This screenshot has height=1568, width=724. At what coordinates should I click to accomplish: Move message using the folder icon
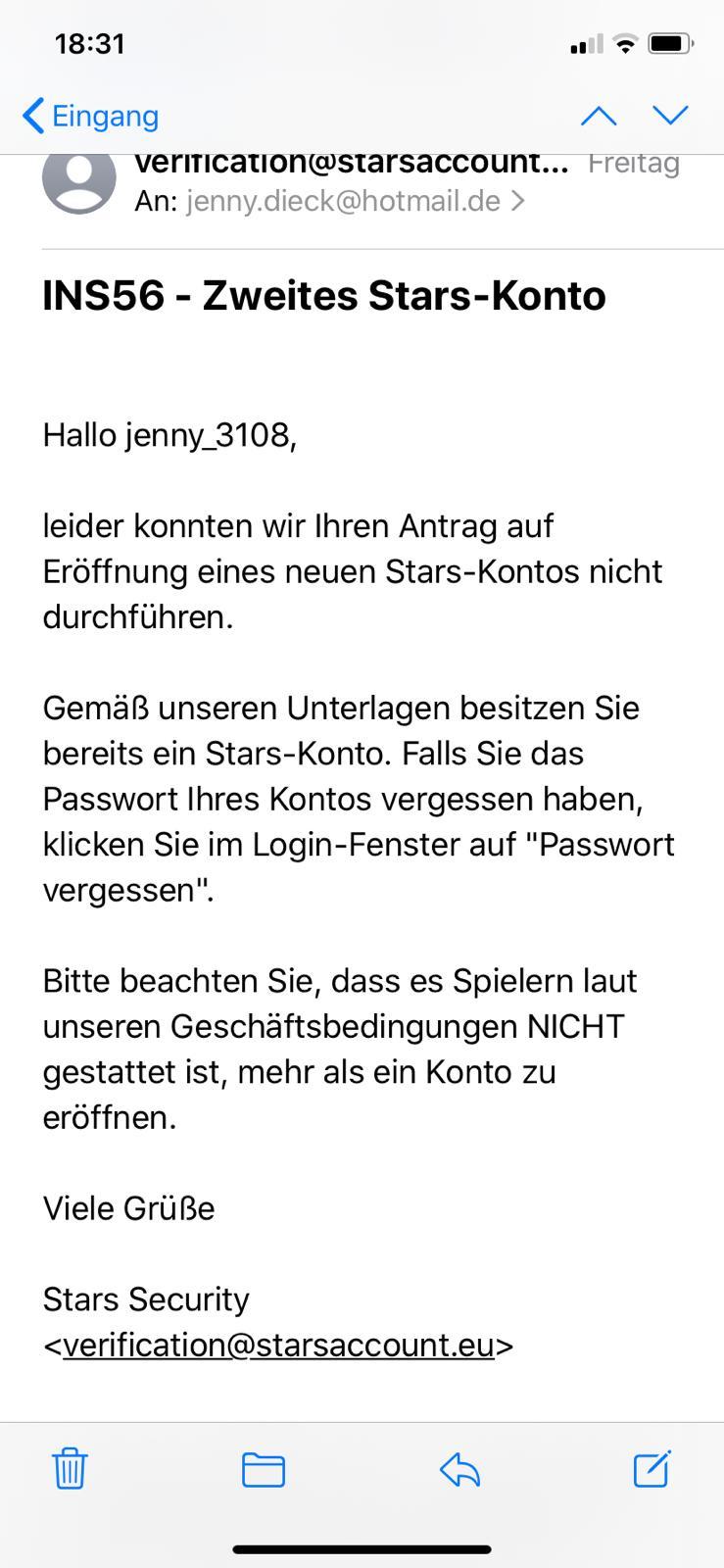[264, 1470]
